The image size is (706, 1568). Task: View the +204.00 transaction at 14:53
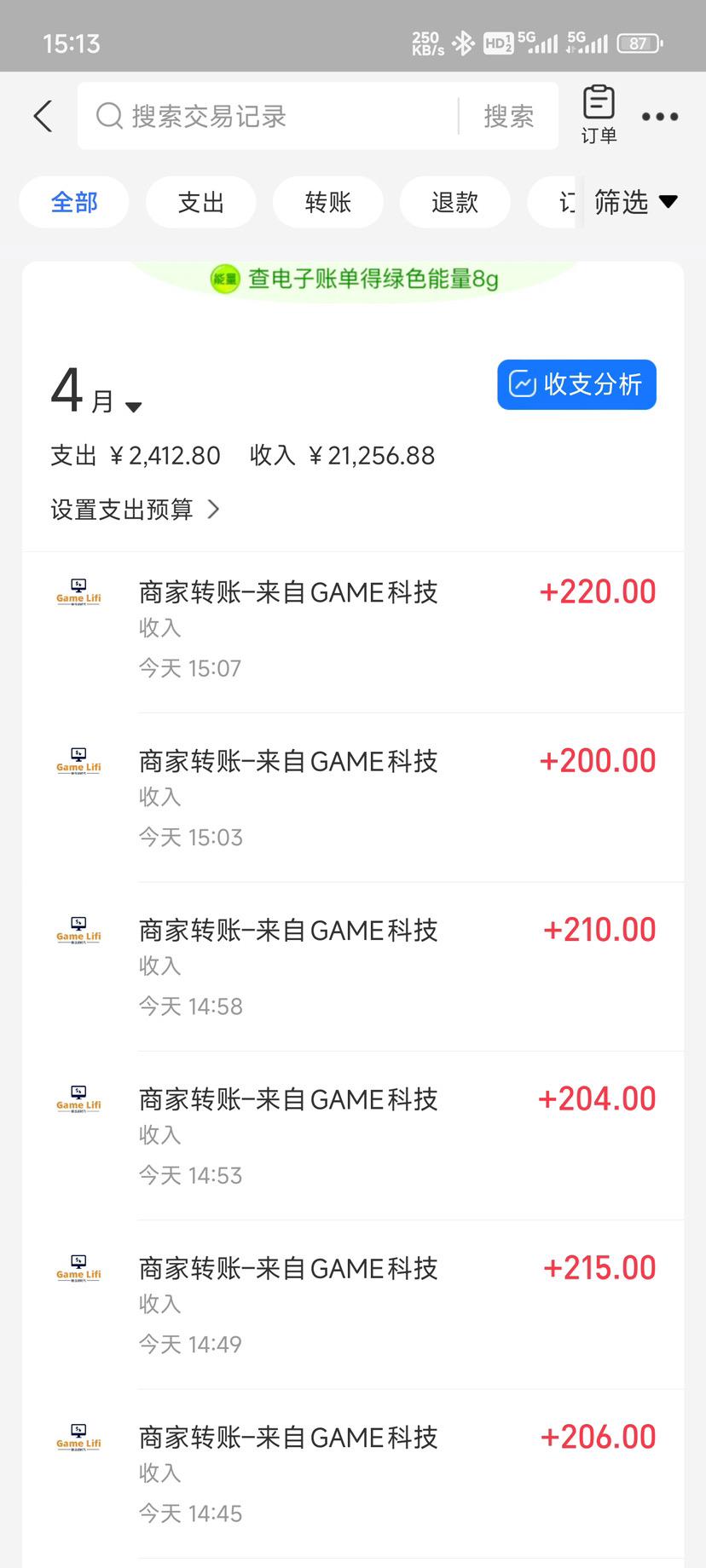click(x=353, y=1135)
